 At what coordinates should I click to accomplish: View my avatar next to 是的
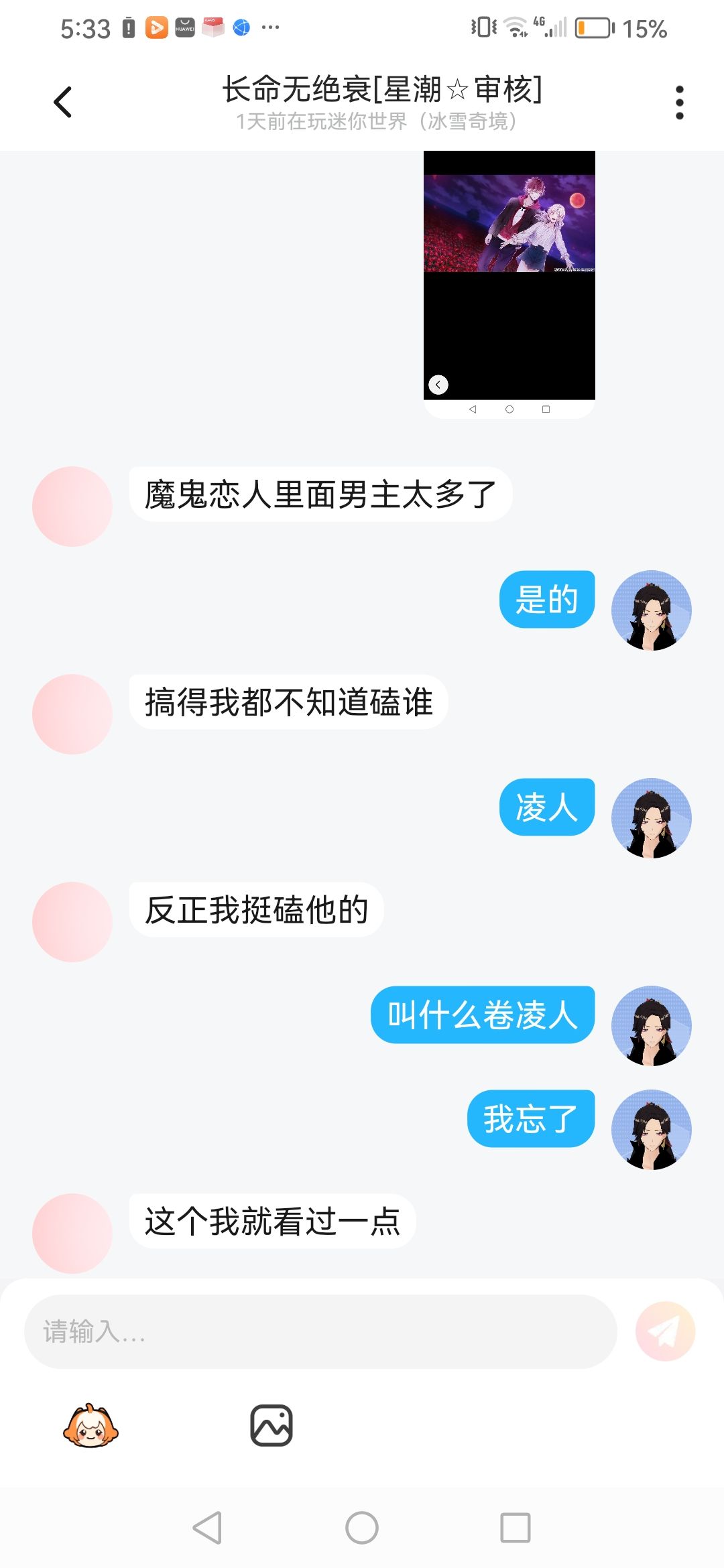point(651,610)
